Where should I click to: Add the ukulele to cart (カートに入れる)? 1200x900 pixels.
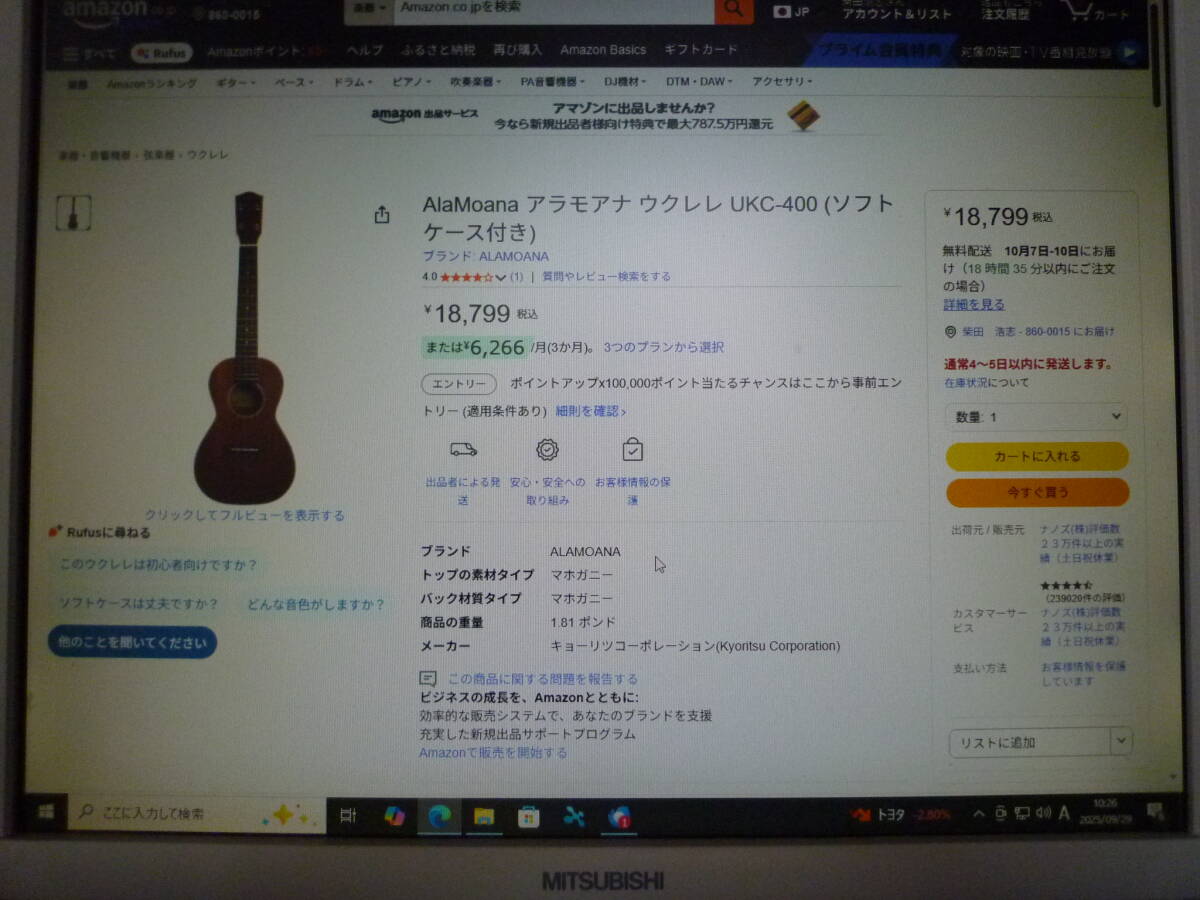(x=1037, y=456)
